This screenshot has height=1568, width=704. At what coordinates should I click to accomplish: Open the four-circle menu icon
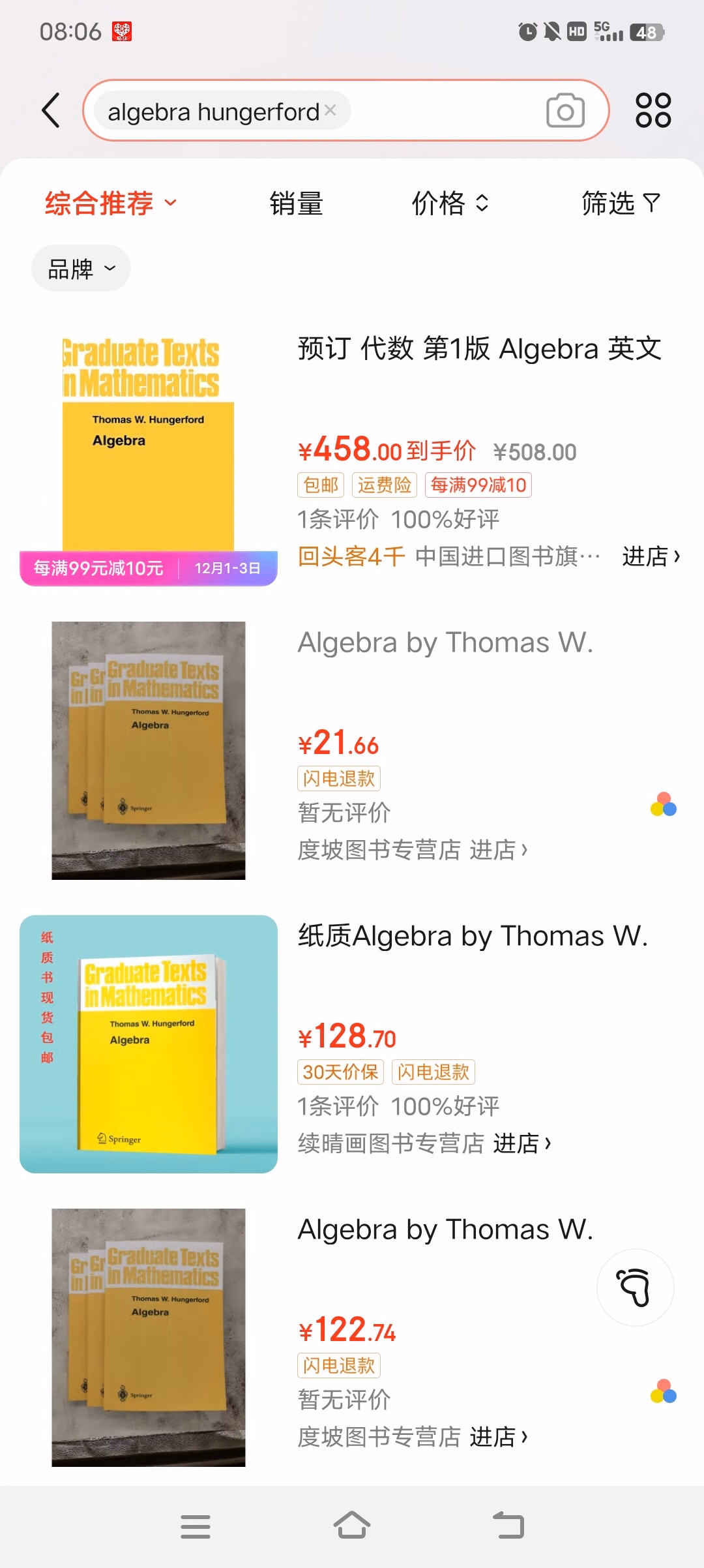pos(653,110)
